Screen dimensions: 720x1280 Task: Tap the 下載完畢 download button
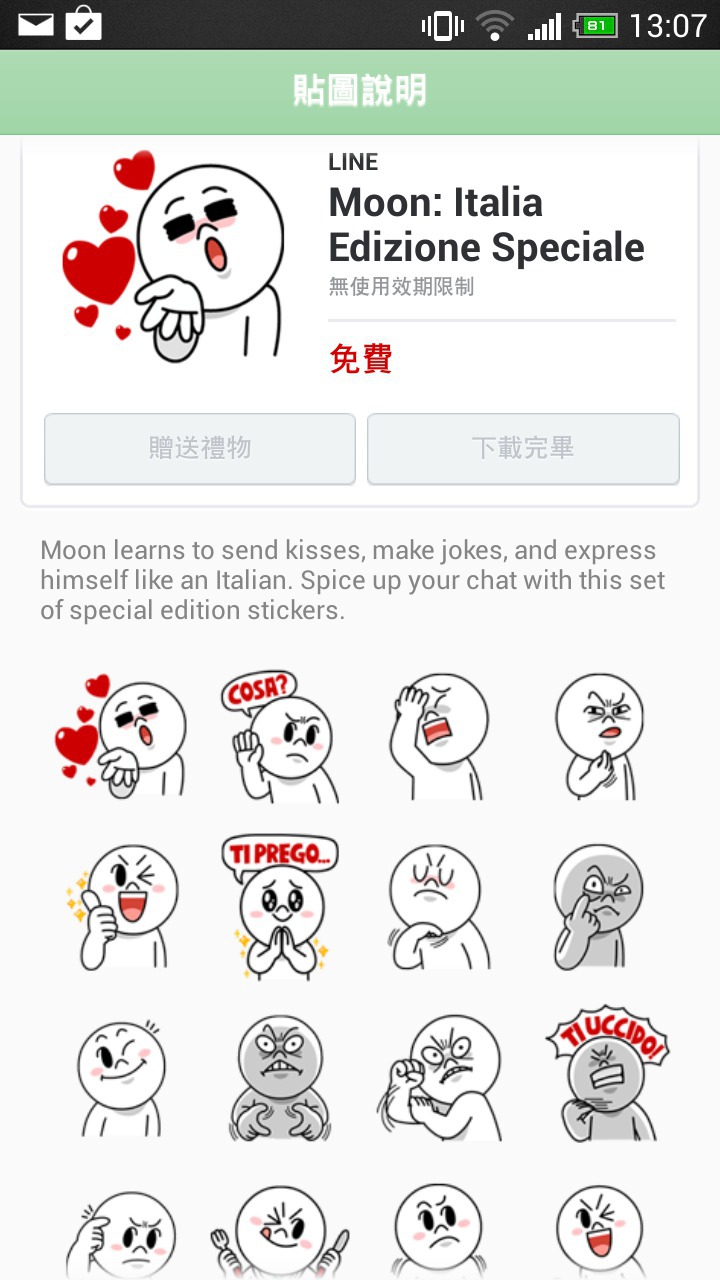523,448
